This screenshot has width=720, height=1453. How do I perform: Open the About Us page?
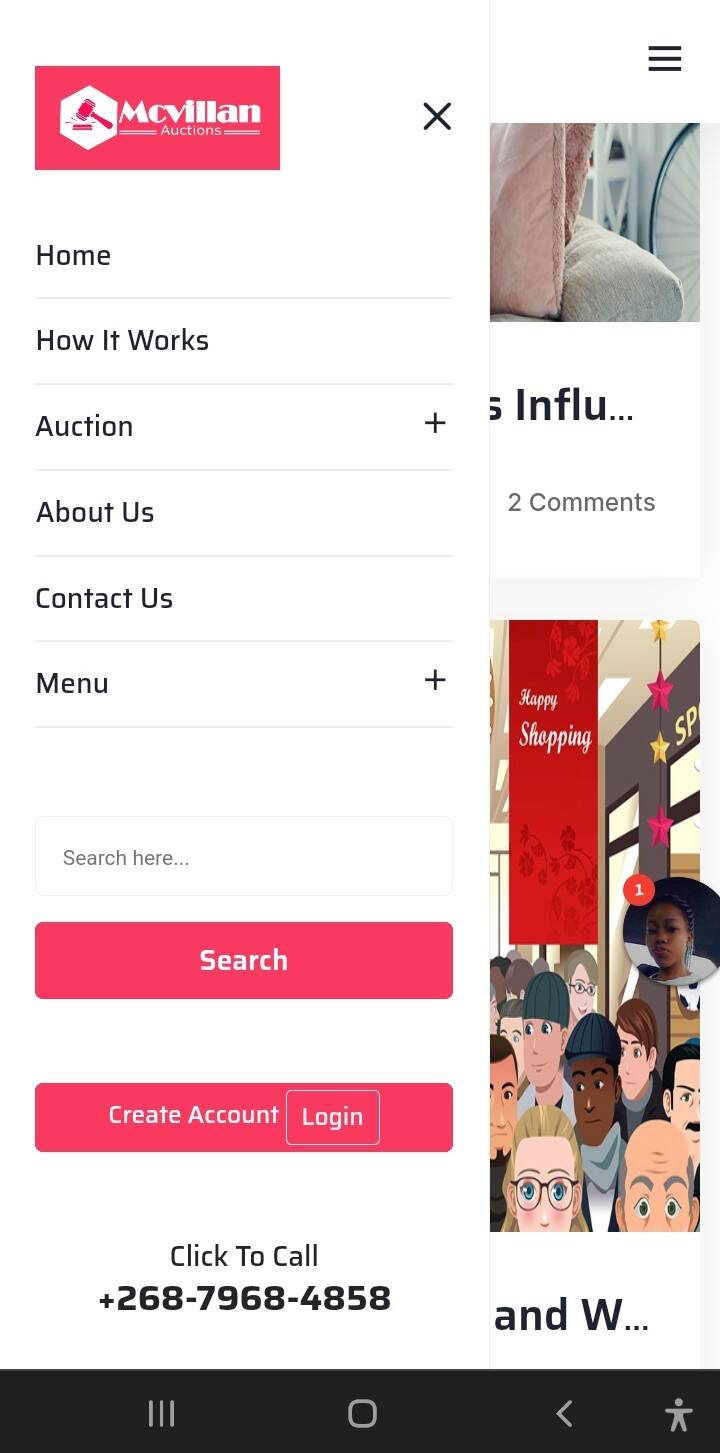(95, 512)
